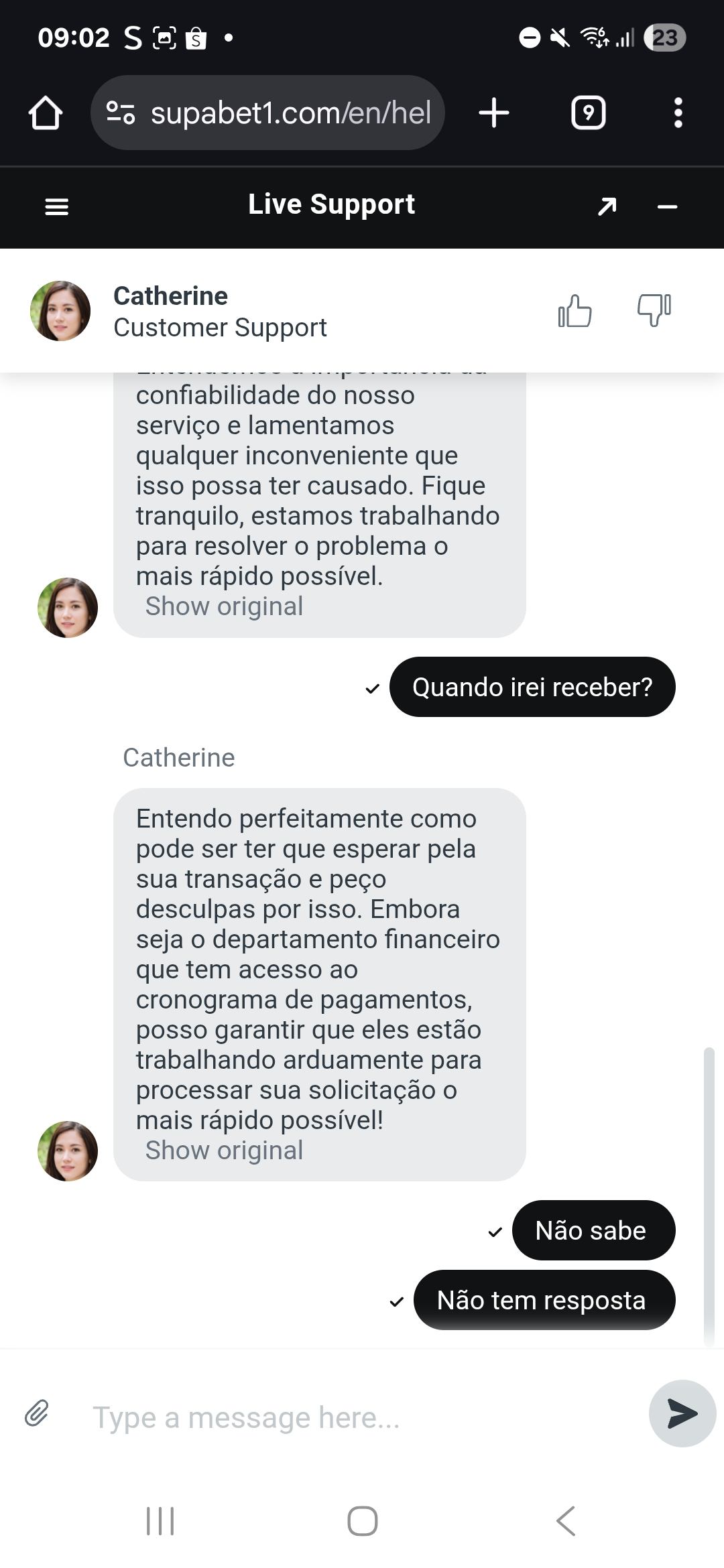Image resolution: width=724 pixels, height=1568 pixels.
Task: Go to browser home page
Action: [x=46, y=113]
